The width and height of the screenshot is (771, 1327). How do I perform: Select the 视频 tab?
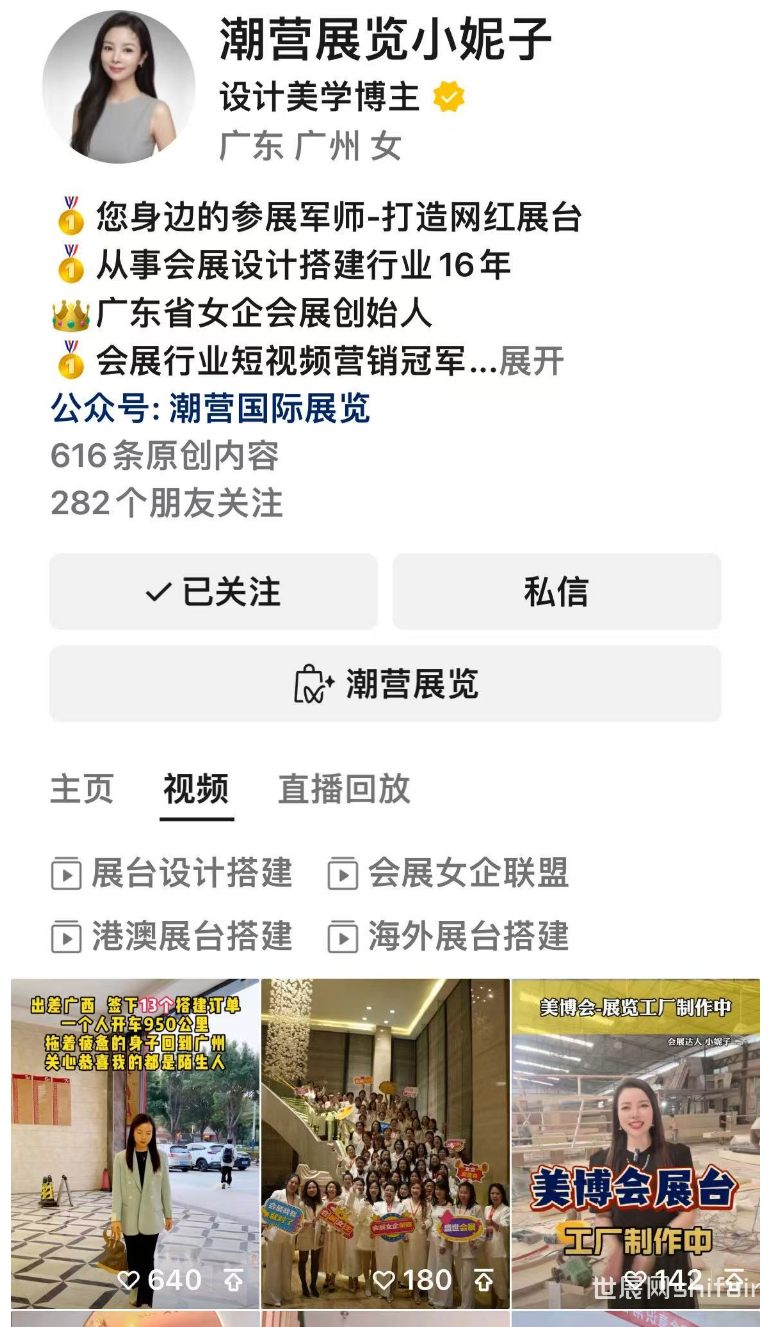point(196,789)
